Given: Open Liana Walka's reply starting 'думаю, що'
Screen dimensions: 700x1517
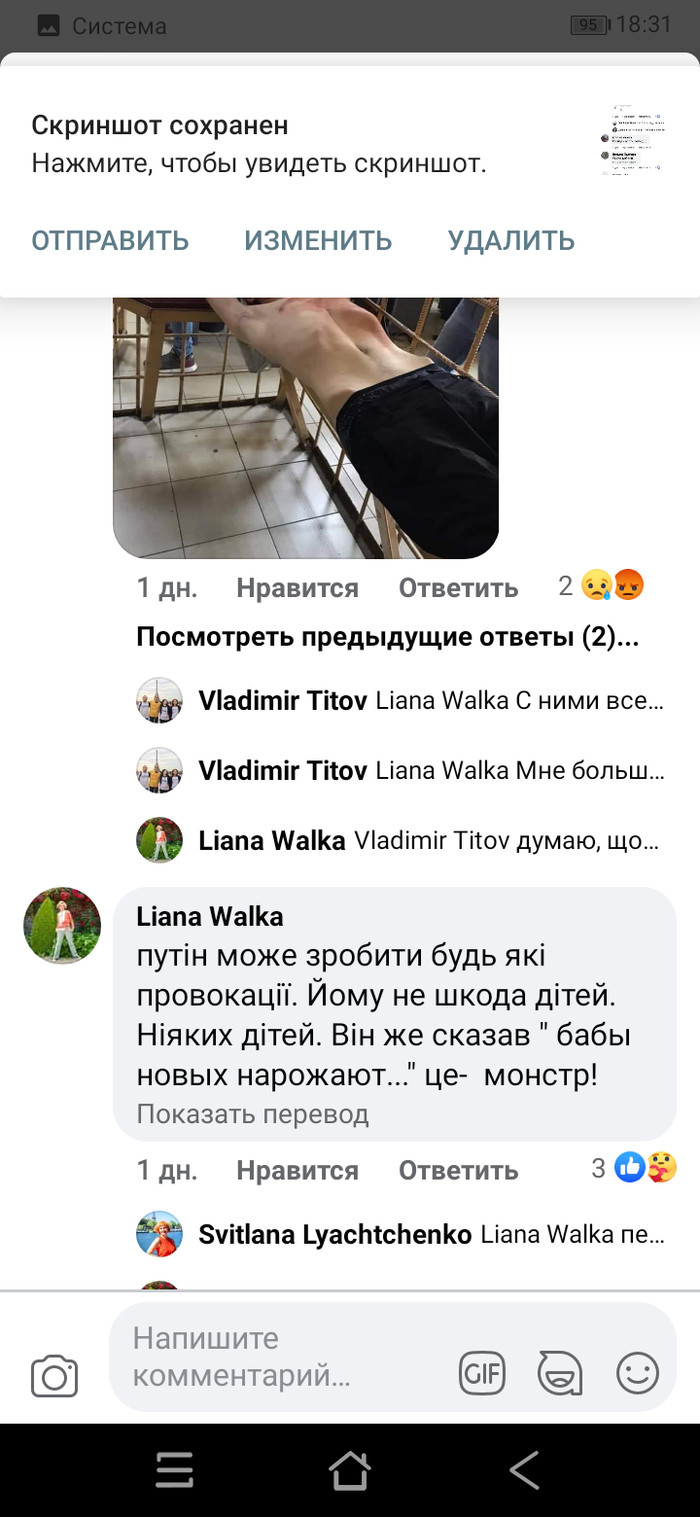Looking at the screenshot, I should [430, 841].
